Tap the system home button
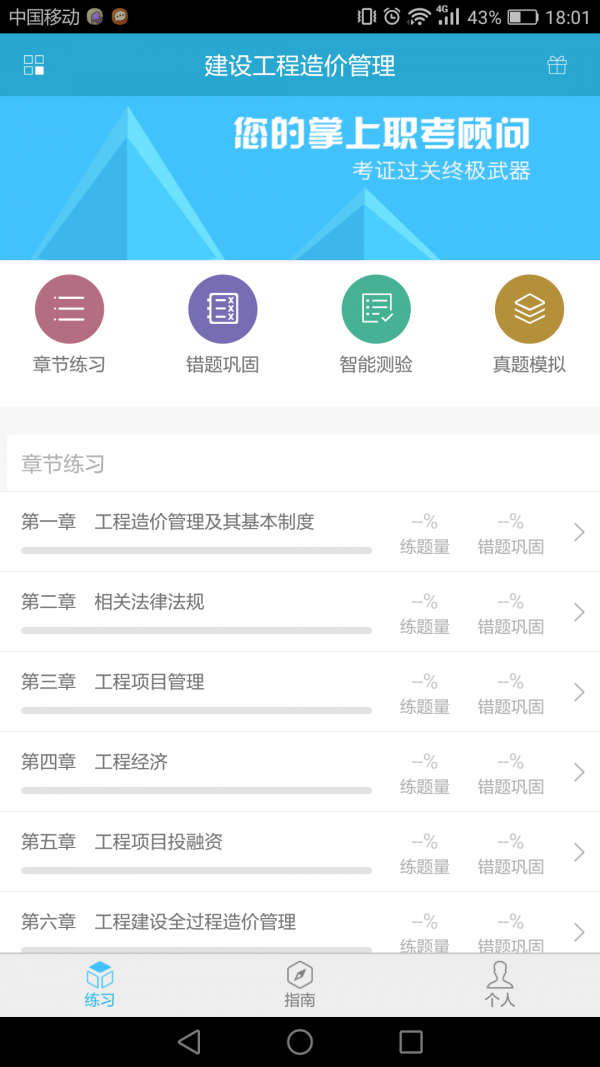 pyautogui.click(x=300, y=1042)
